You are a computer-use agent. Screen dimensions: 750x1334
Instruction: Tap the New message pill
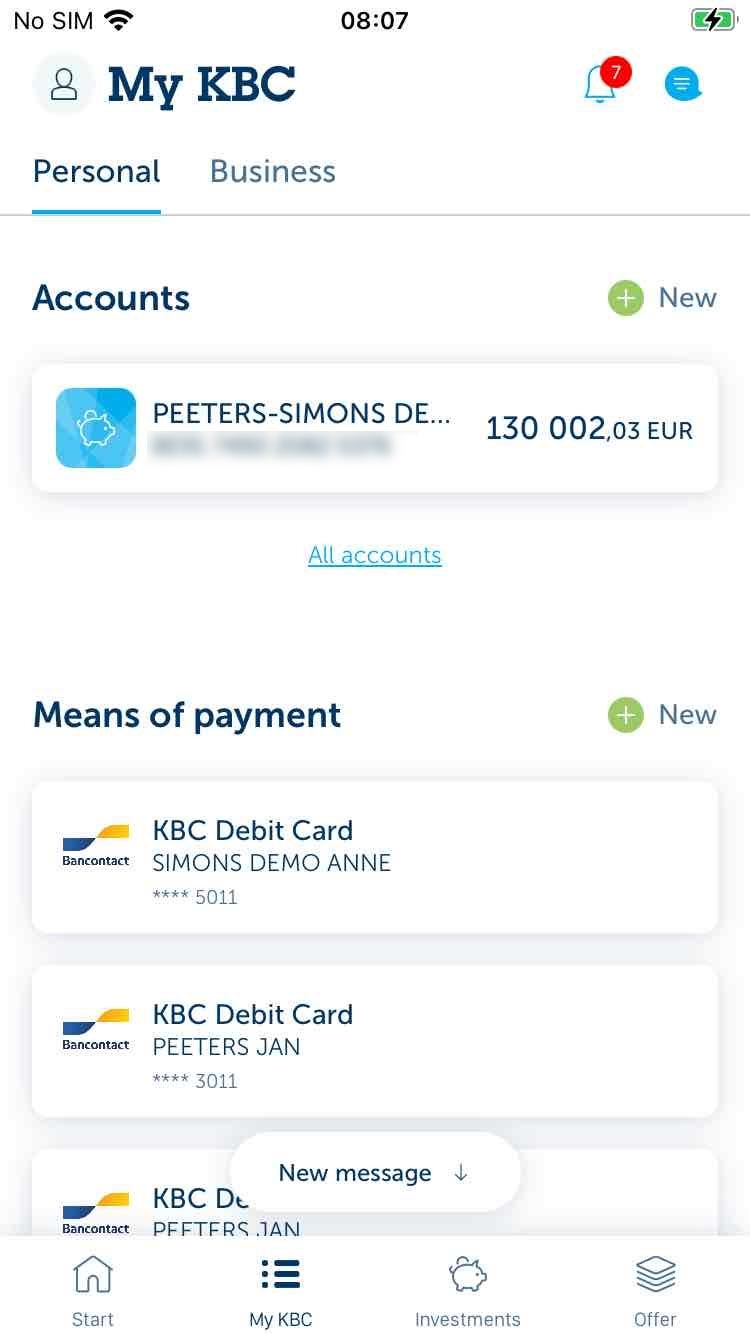(375, 1173)
